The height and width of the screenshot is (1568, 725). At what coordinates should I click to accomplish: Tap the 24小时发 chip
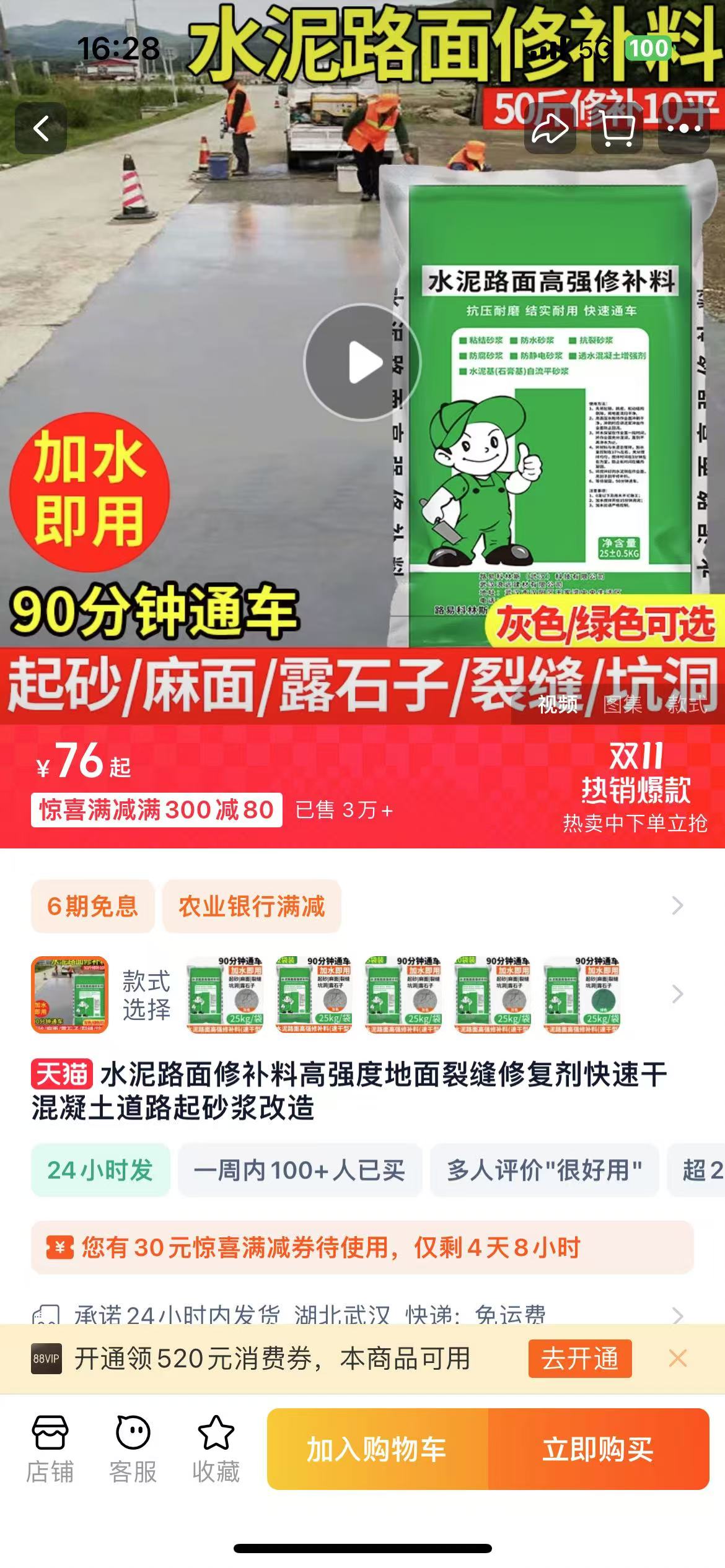(x=100, y=1170)
